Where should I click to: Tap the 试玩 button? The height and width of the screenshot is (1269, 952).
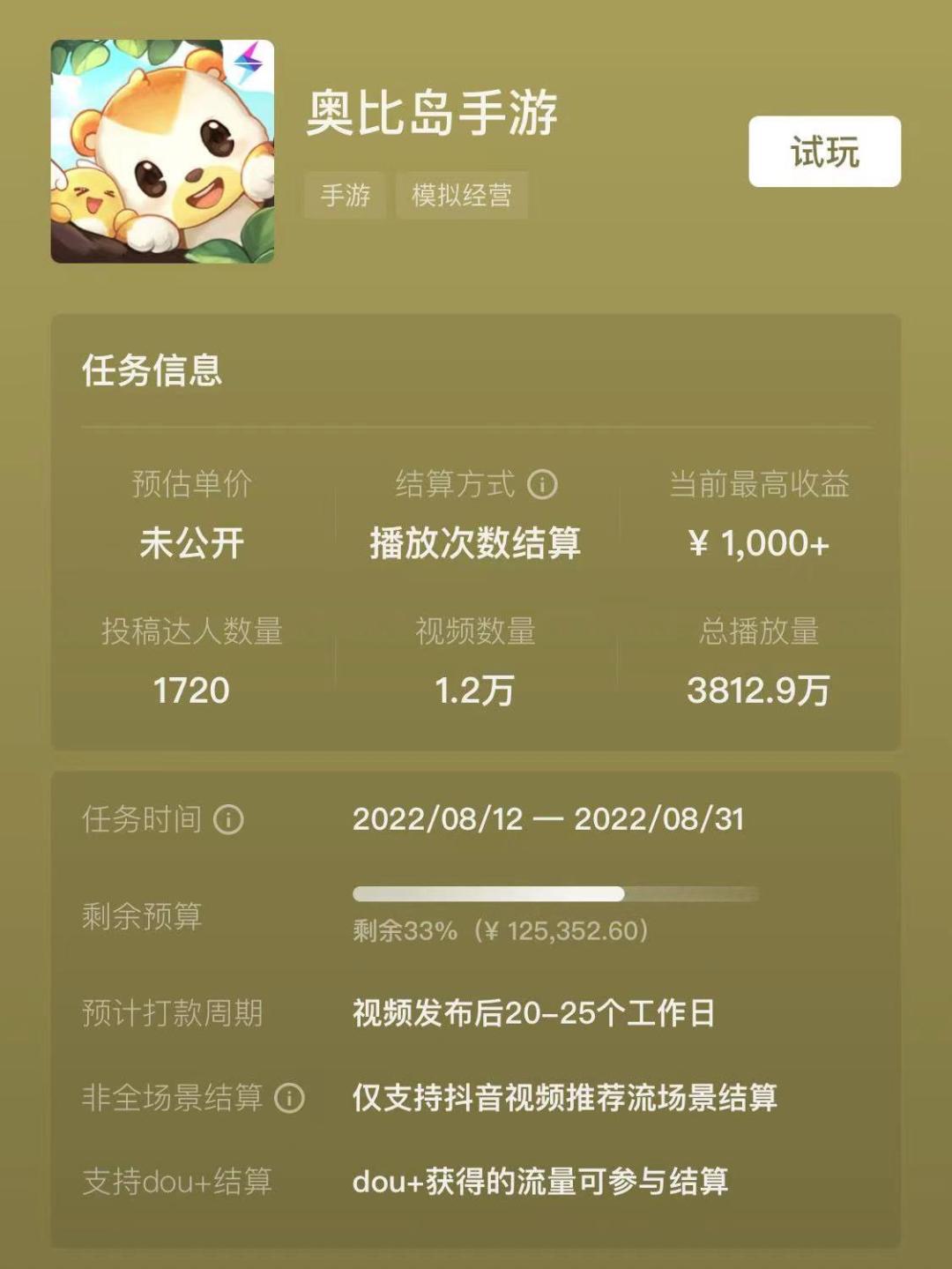(824, 152)
